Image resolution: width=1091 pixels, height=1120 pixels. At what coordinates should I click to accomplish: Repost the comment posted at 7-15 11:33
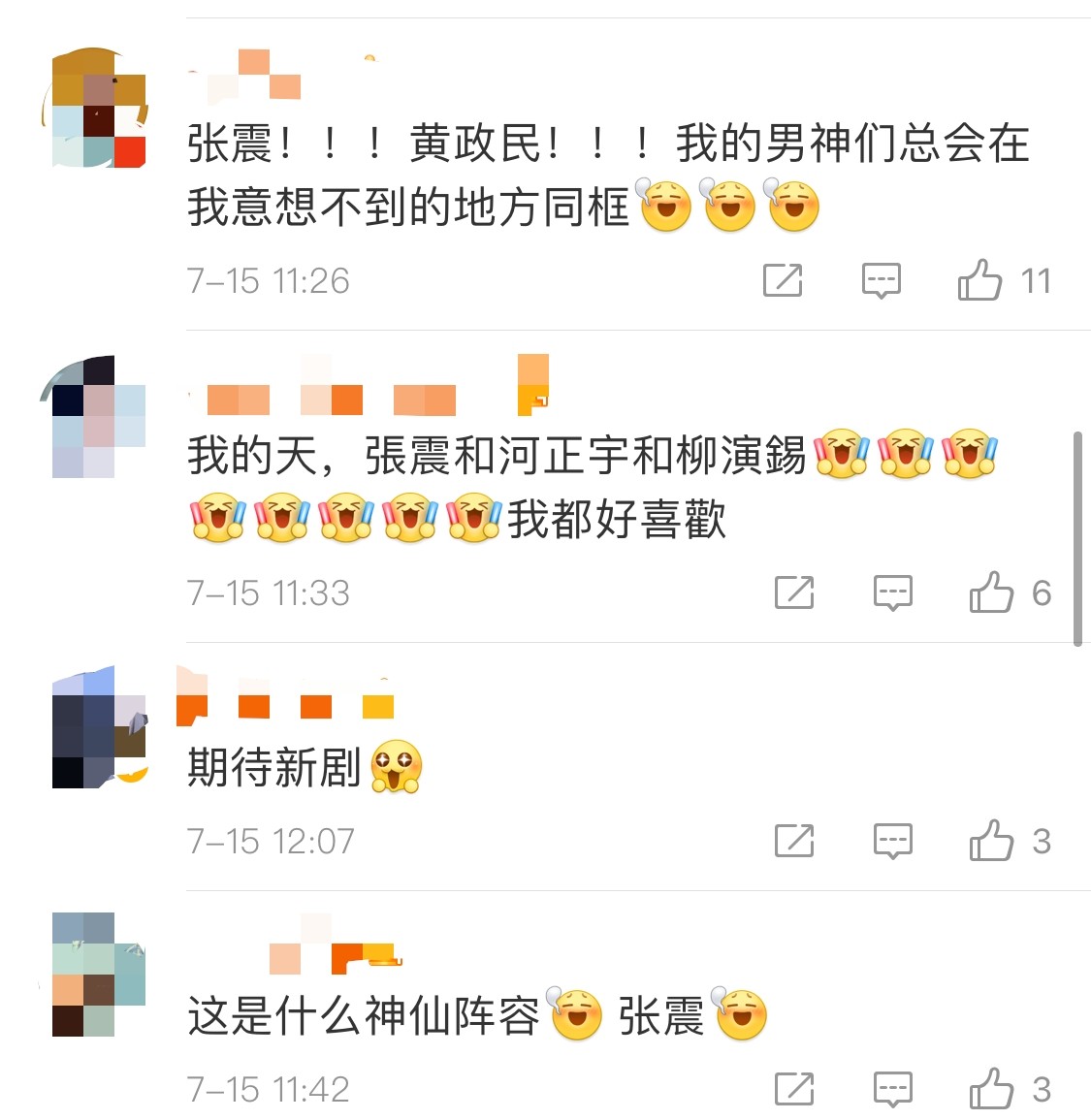coord(794,592)
